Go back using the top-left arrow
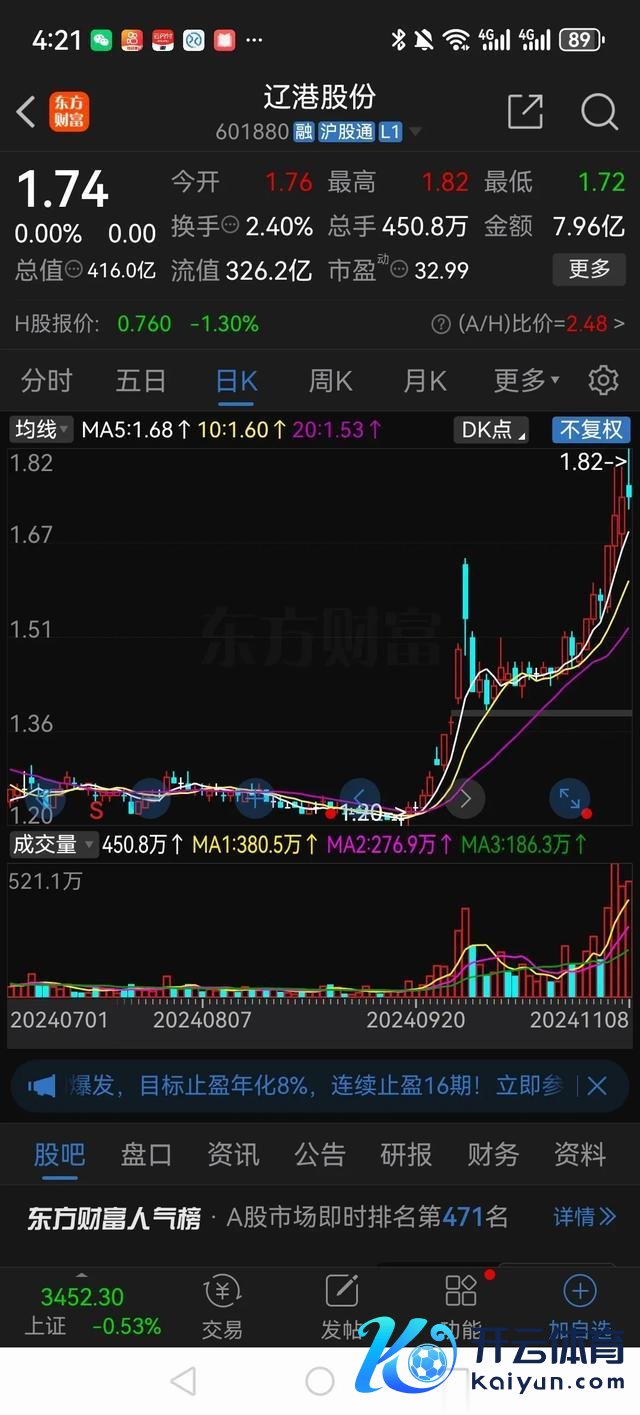 (27, 111)
